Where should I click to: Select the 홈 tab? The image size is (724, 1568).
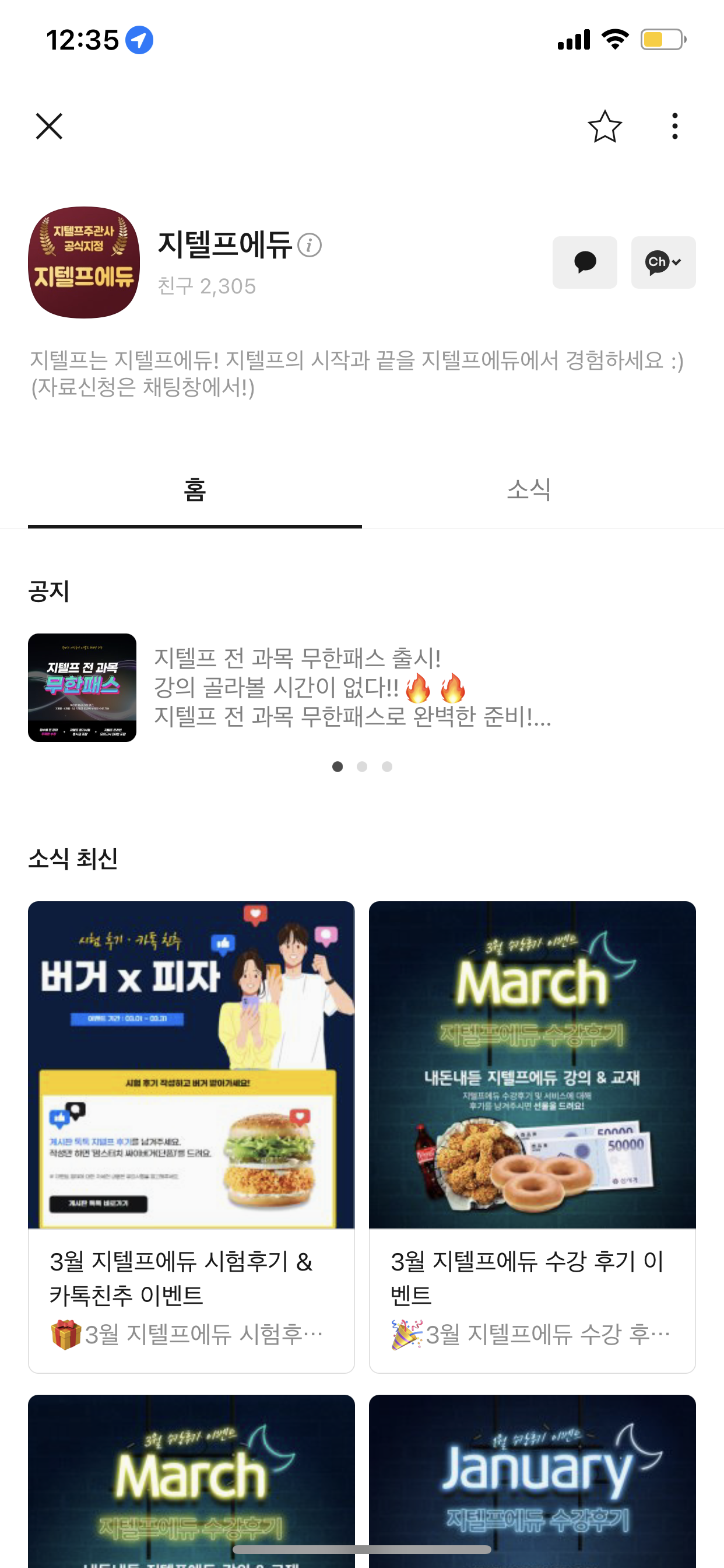pyautogui.click(x=195, y=490)
